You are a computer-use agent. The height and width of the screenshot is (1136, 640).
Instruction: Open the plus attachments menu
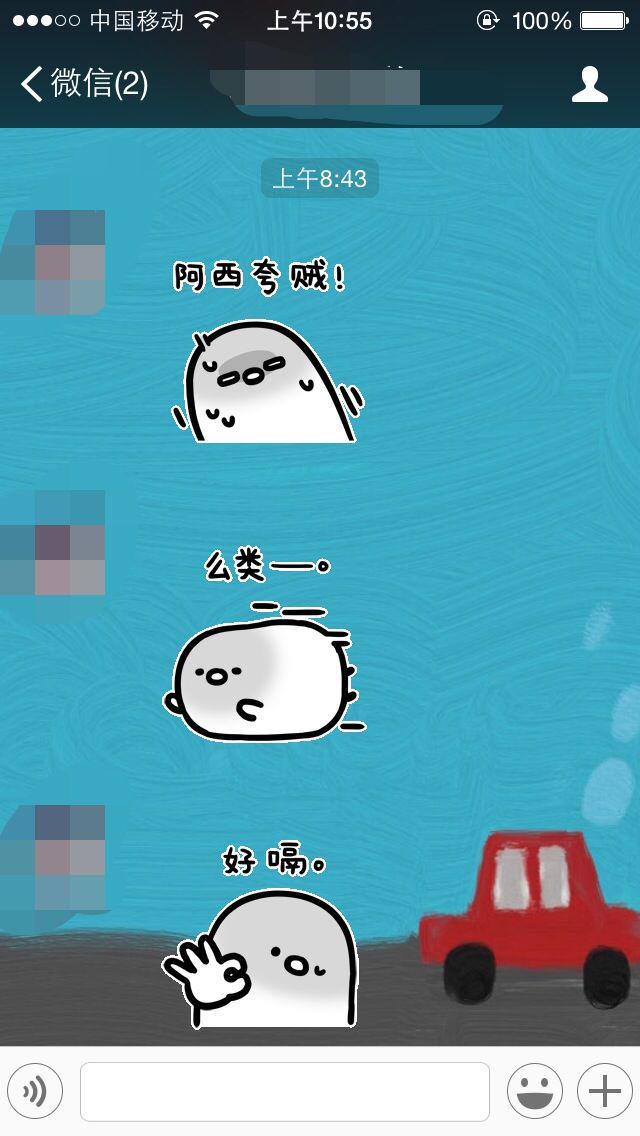[x=604, y=1092]
